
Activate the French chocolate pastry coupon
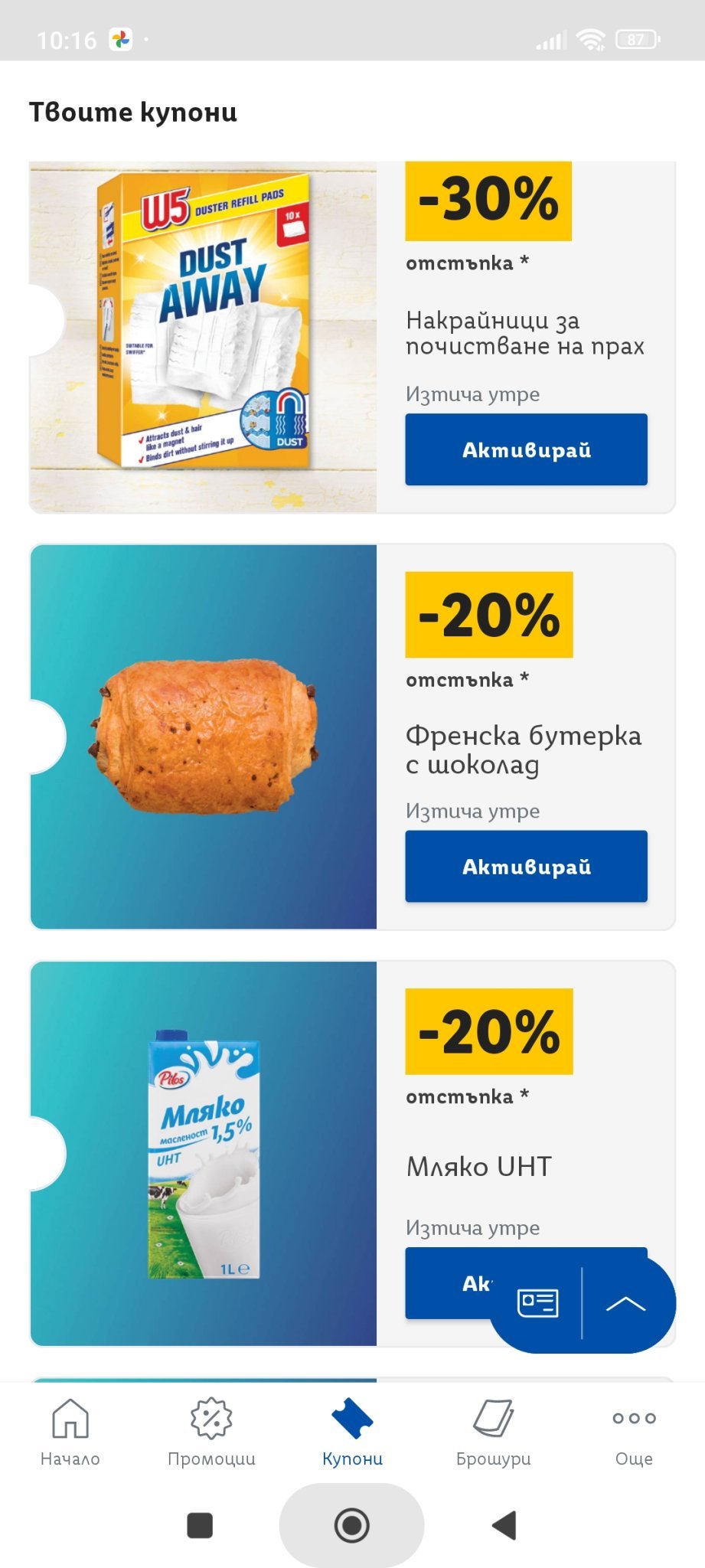(x=526, y=866)
